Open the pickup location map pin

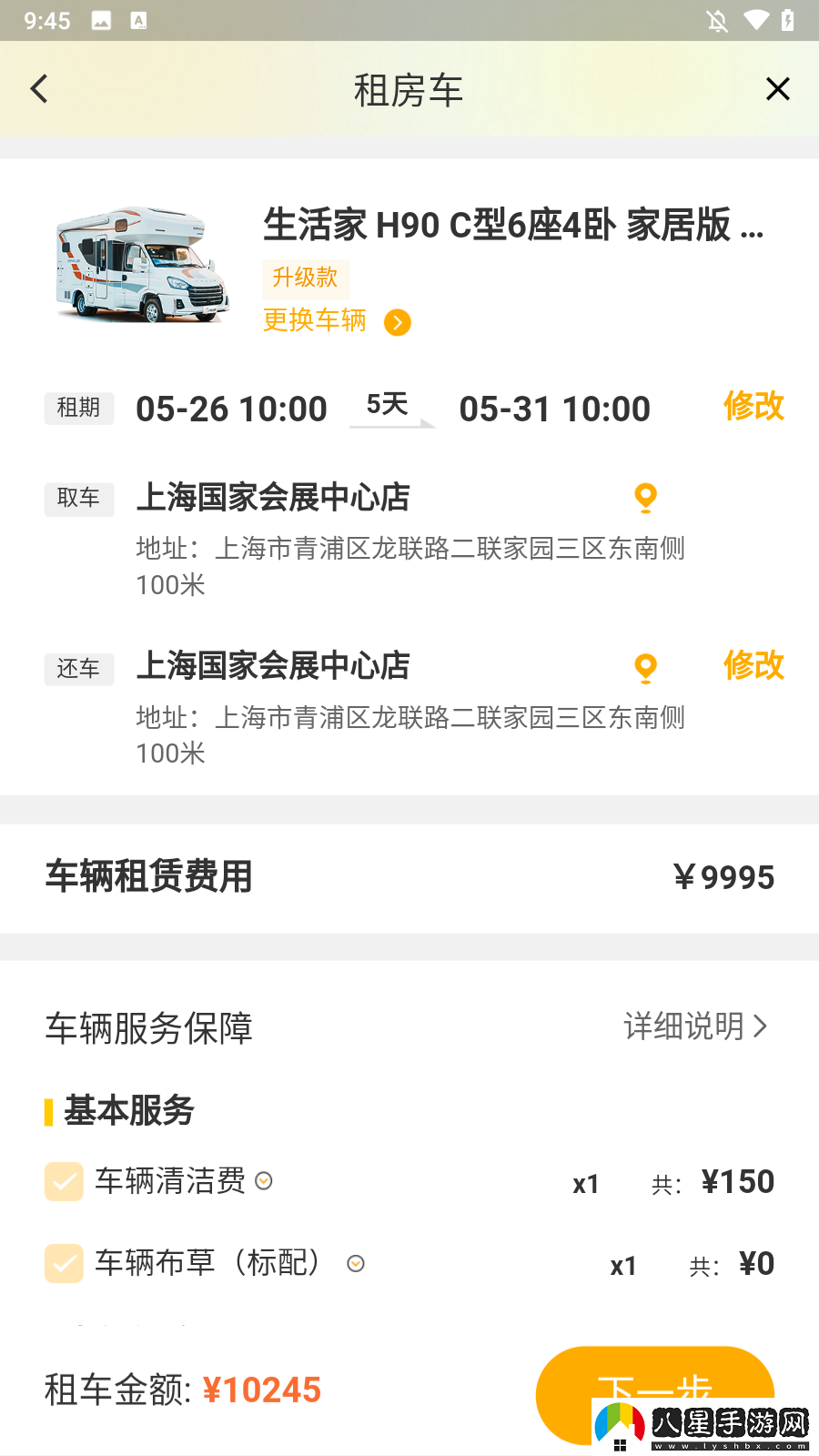click(x=644, y=498)
